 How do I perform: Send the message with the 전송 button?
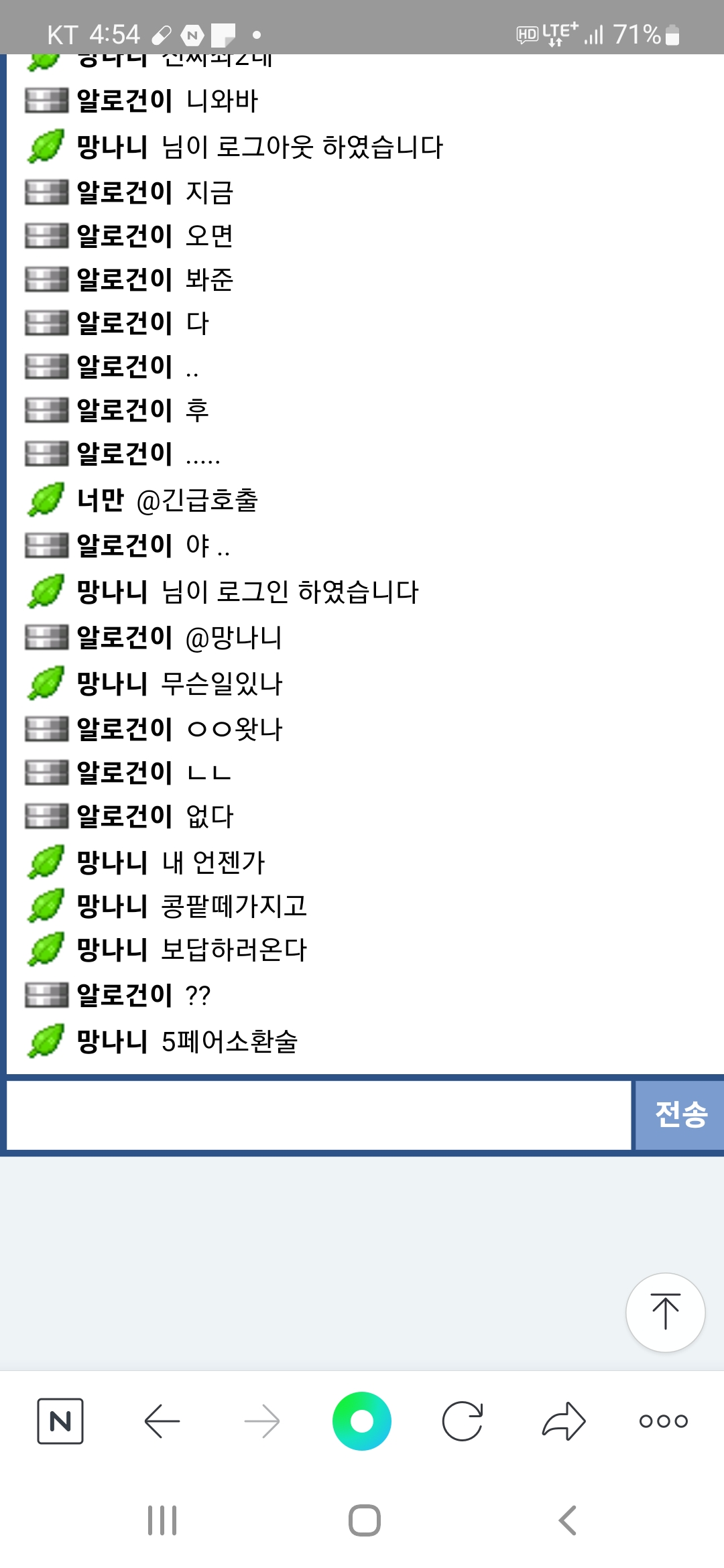coord(680,1115)
